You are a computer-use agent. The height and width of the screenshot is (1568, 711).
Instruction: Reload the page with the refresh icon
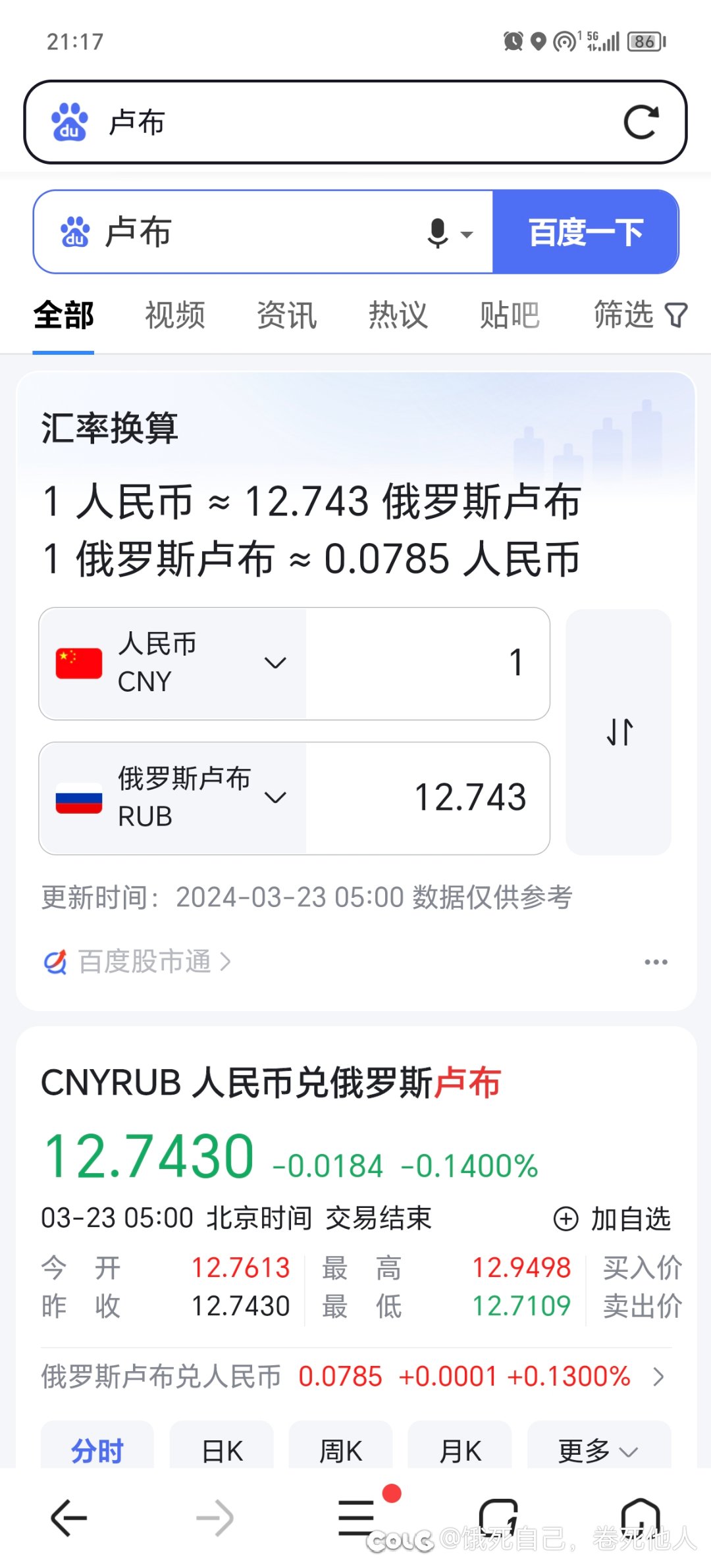point(641,122)
